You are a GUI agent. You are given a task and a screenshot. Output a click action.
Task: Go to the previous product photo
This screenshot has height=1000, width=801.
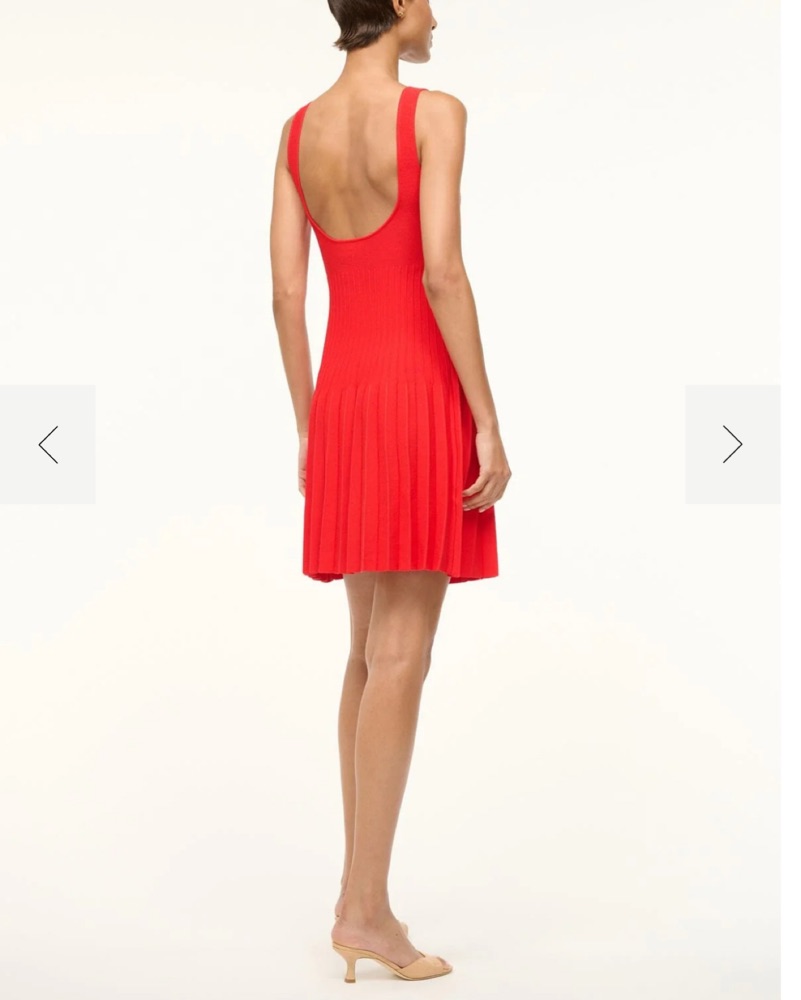click(48, 444)
